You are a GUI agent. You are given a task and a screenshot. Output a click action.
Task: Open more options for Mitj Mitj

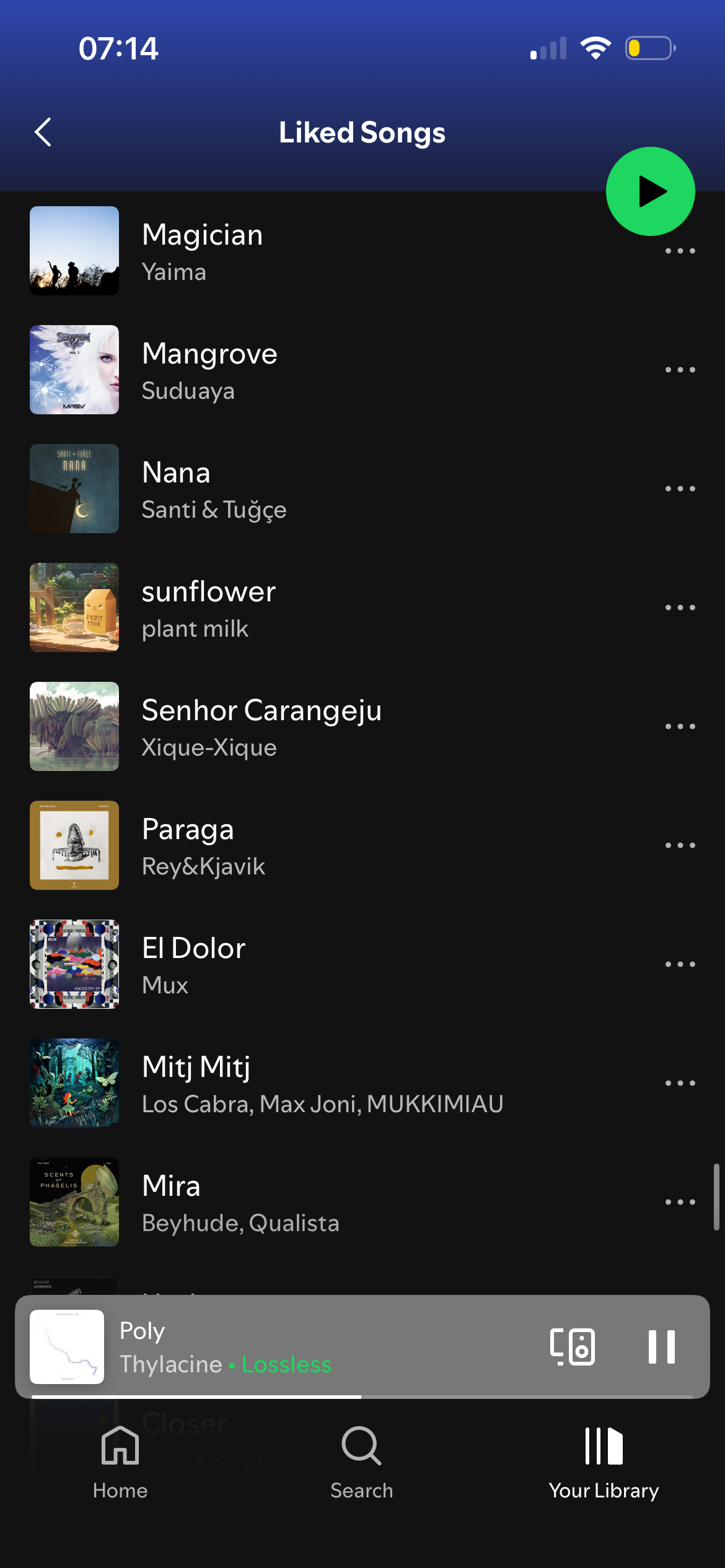coord(680,1083)
